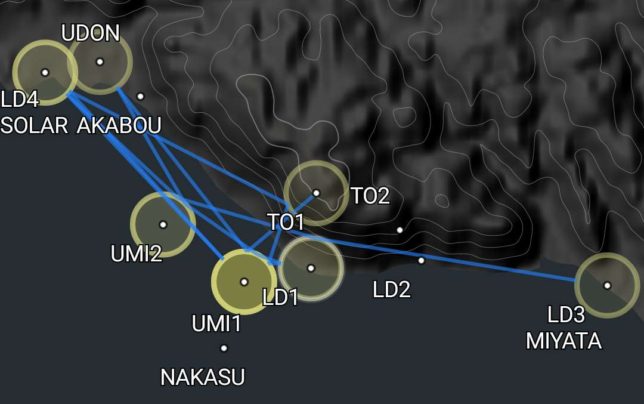Open the TO2 node marker
This screenshot has width=644, height=404.
(x=316, y=194)
